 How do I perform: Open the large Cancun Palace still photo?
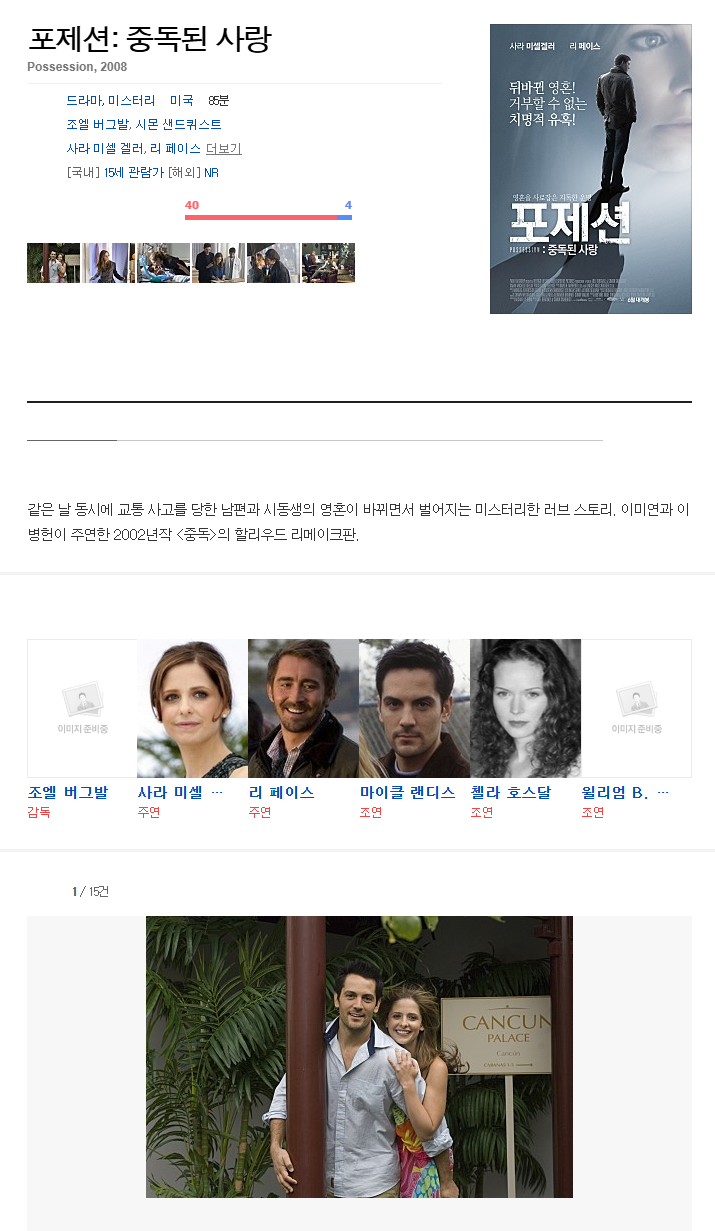(x=359, y=1056)
